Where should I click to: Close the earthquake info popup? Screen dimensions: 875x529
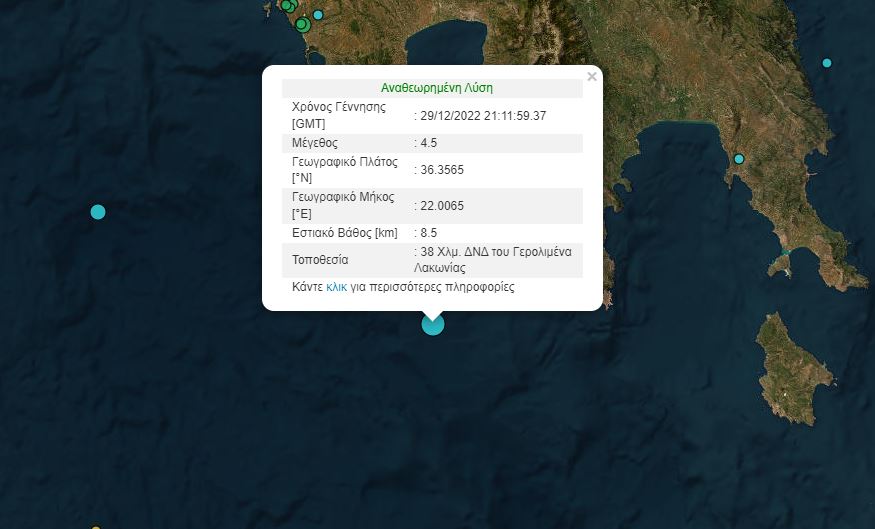coord(592,77)
